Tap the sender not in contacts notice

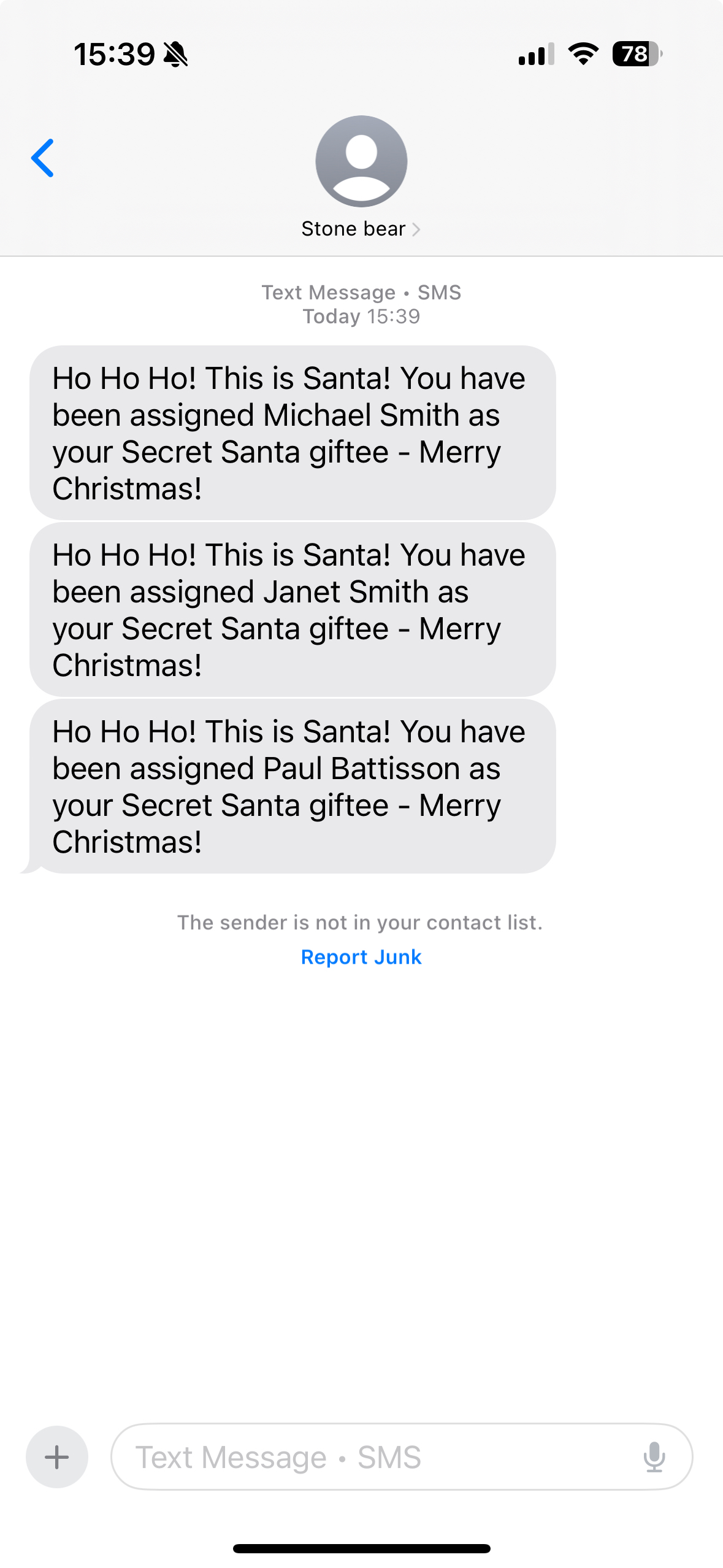click(x=361, y=921)
